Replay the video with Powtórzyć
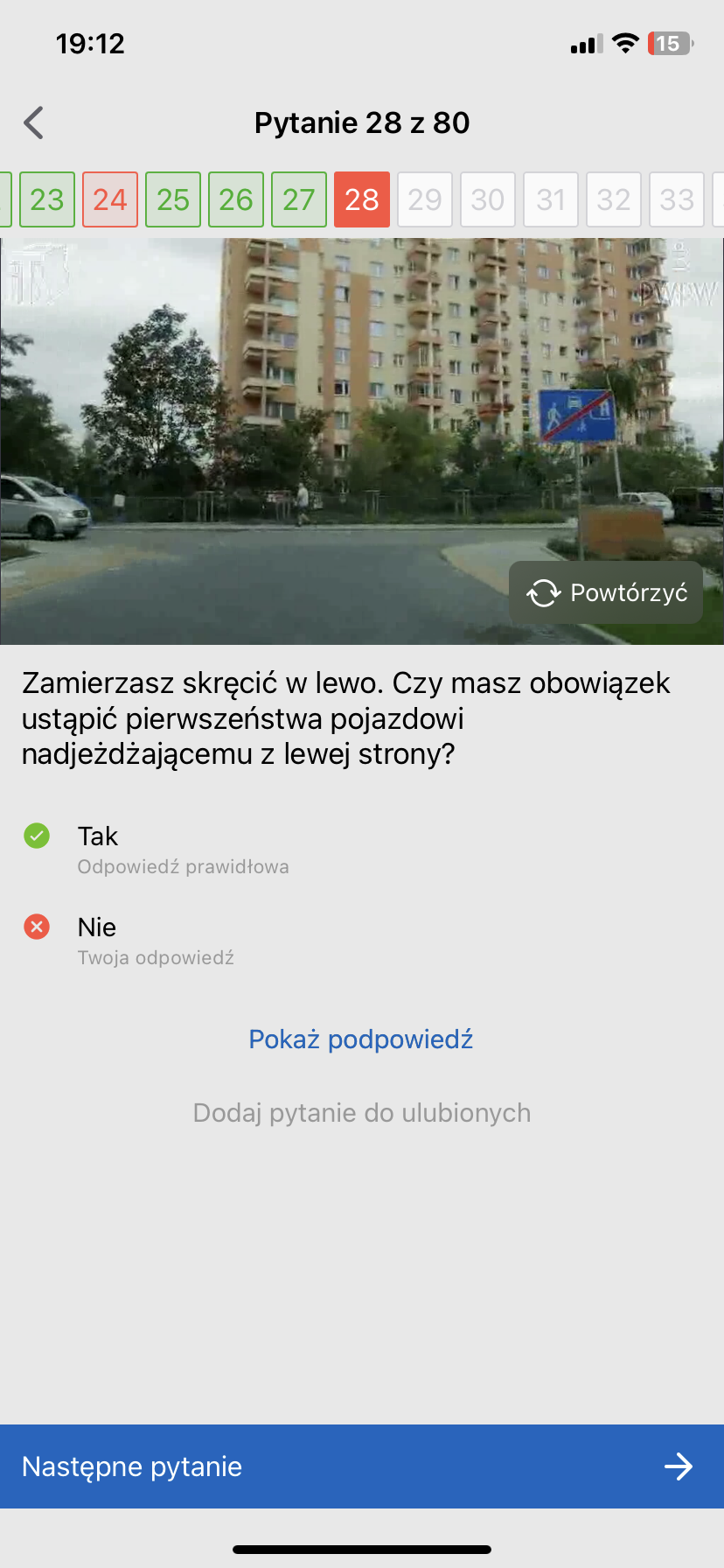724x1568 pixels. point(606,593)
